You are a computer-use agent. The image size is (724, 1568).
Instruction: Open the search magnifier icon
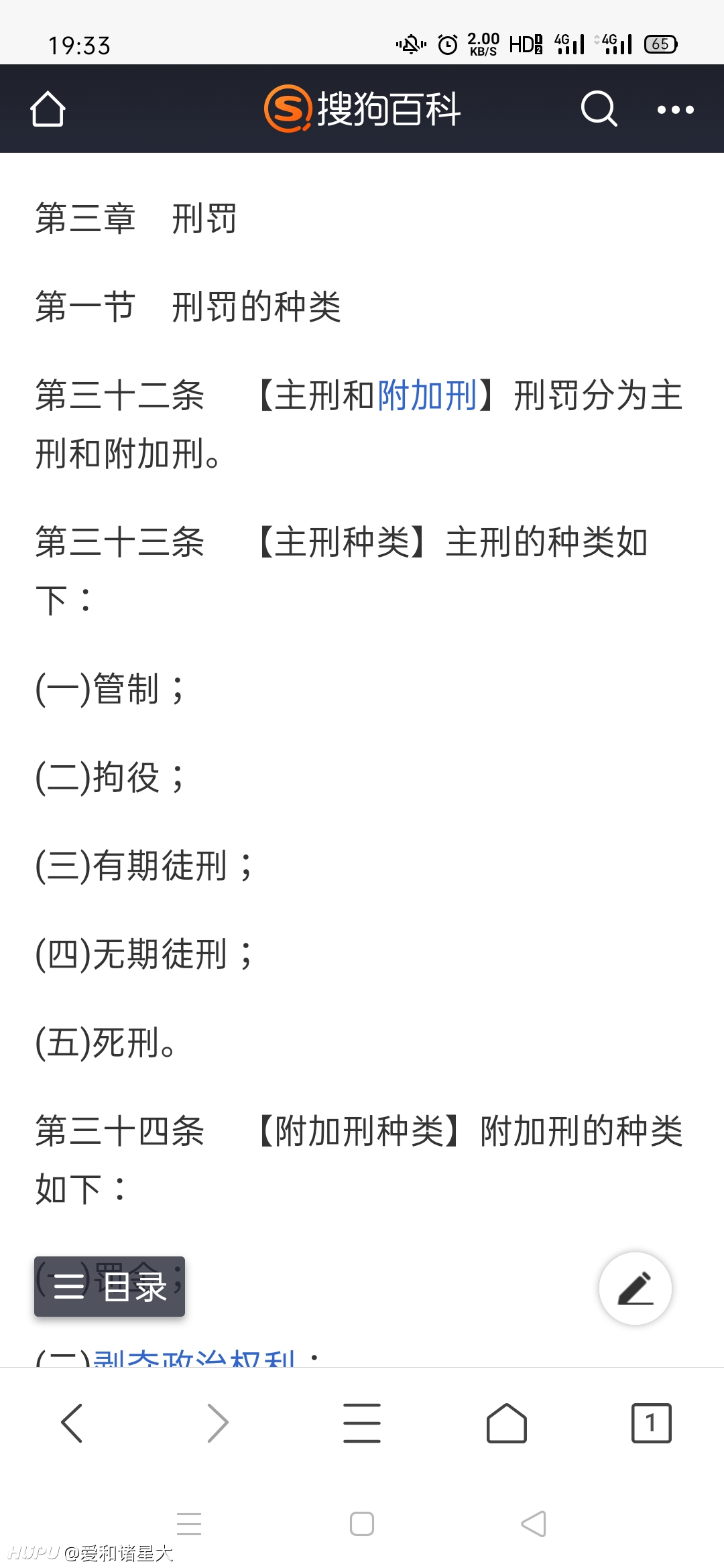coord(598,109)
